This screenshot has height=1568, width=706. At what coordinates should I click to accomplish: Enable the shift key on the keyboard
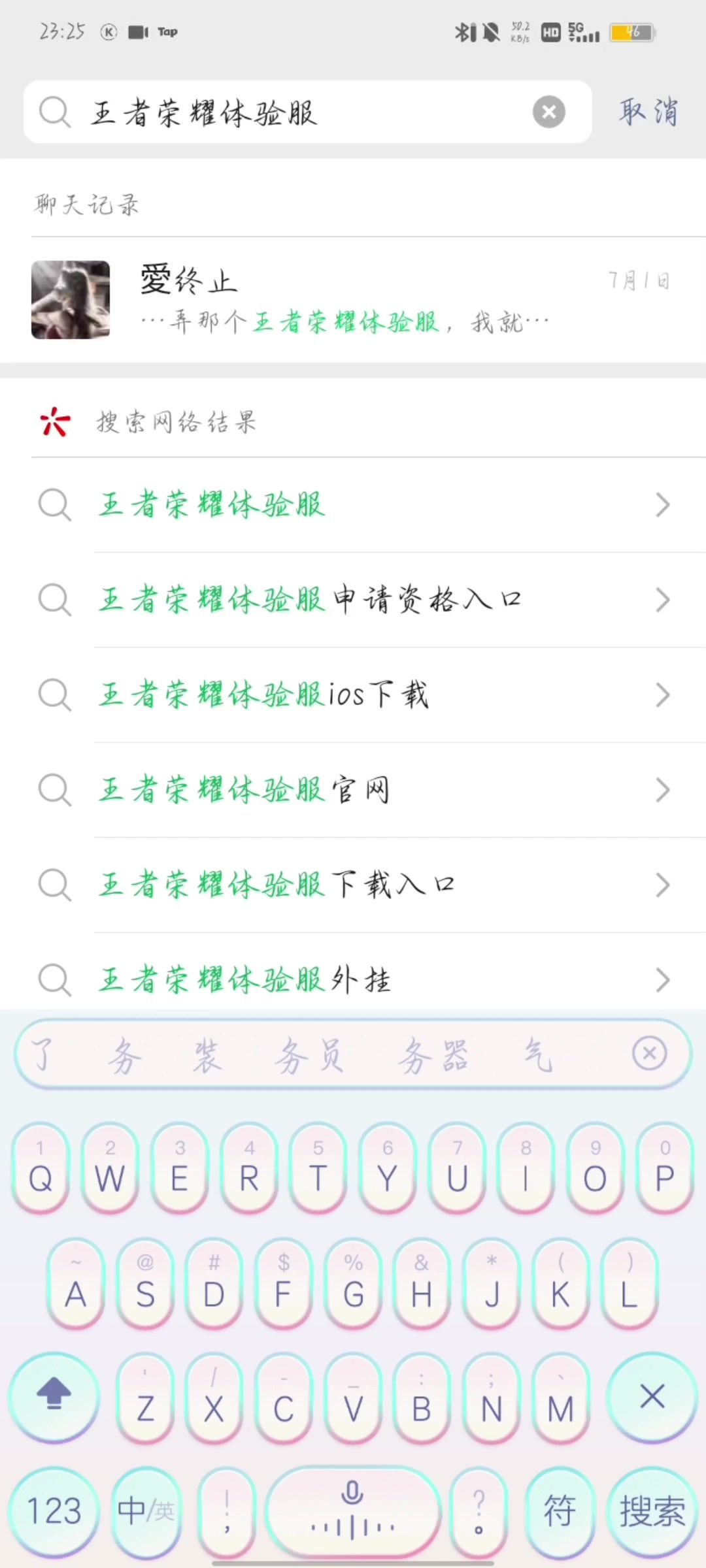tap(54, 1396)
